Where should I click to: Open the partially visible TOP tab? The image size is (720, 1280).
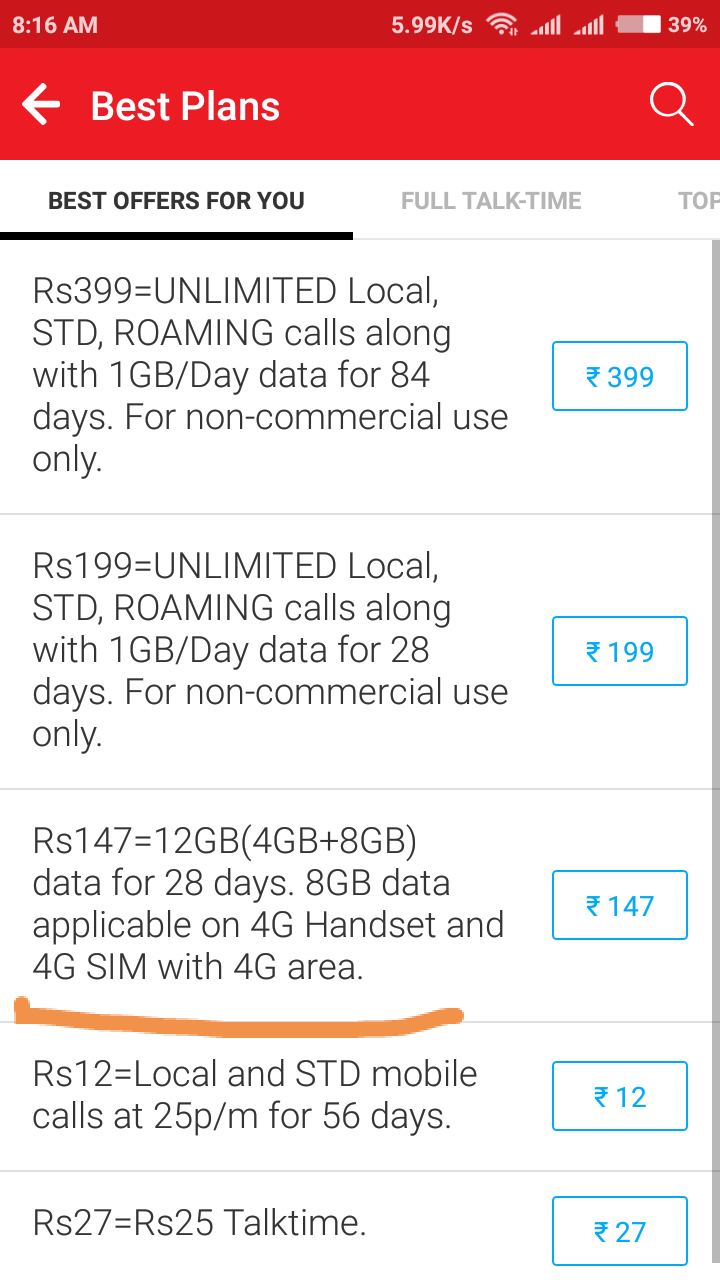coord(698,201)
